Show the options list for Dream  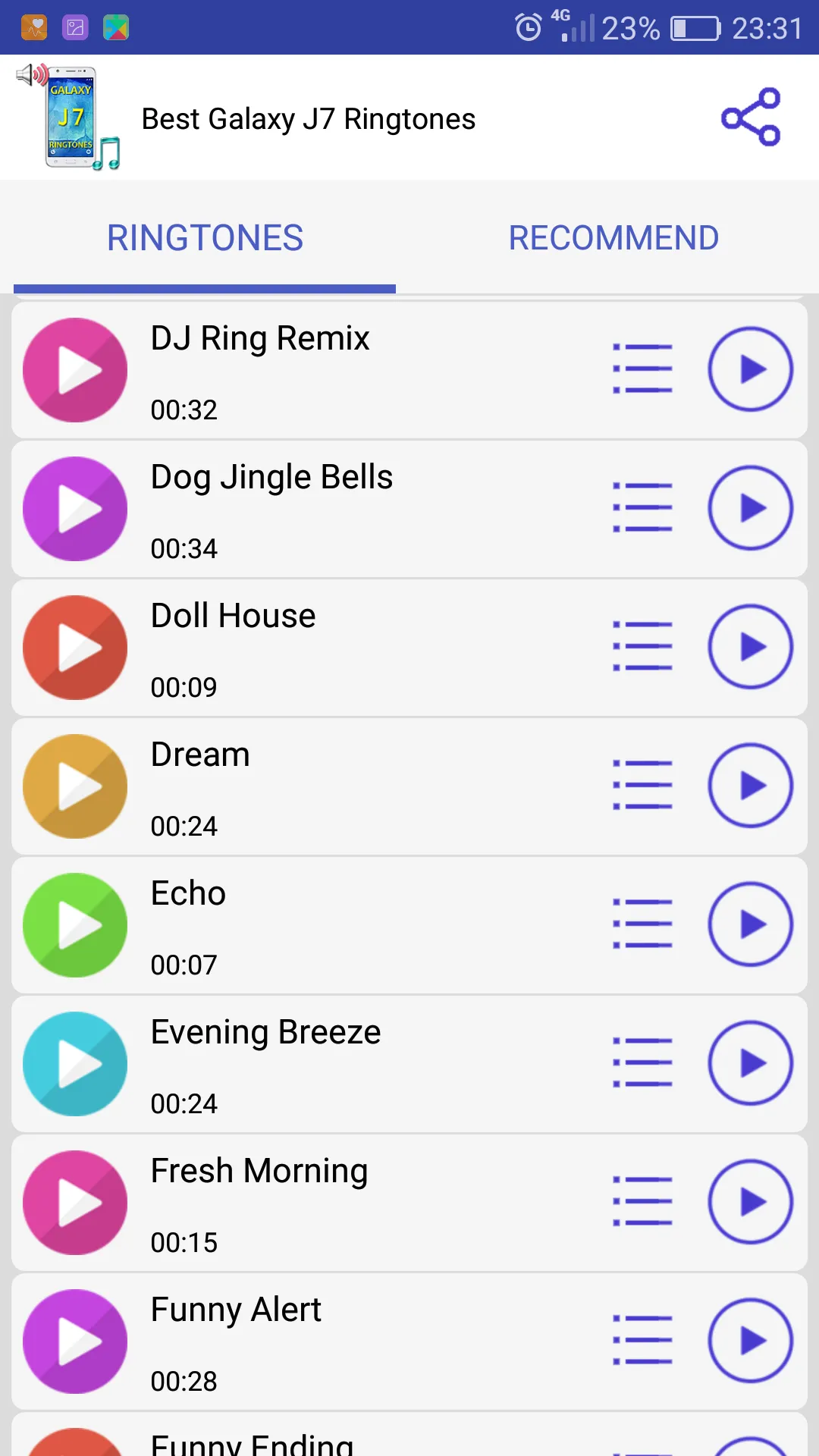tap(642, 786)
